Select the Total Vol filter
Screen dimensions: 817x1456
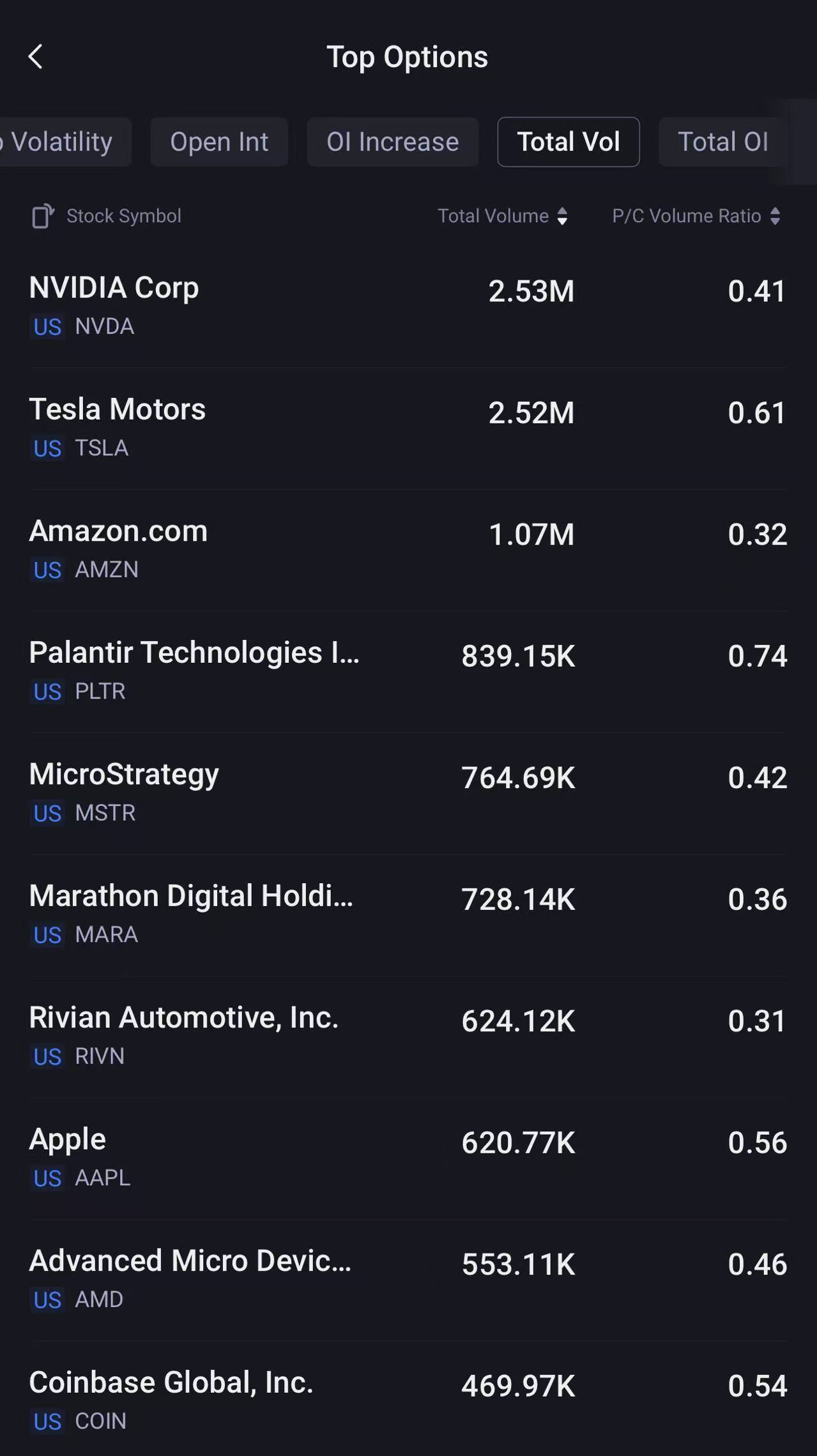(x=568, y=142)
